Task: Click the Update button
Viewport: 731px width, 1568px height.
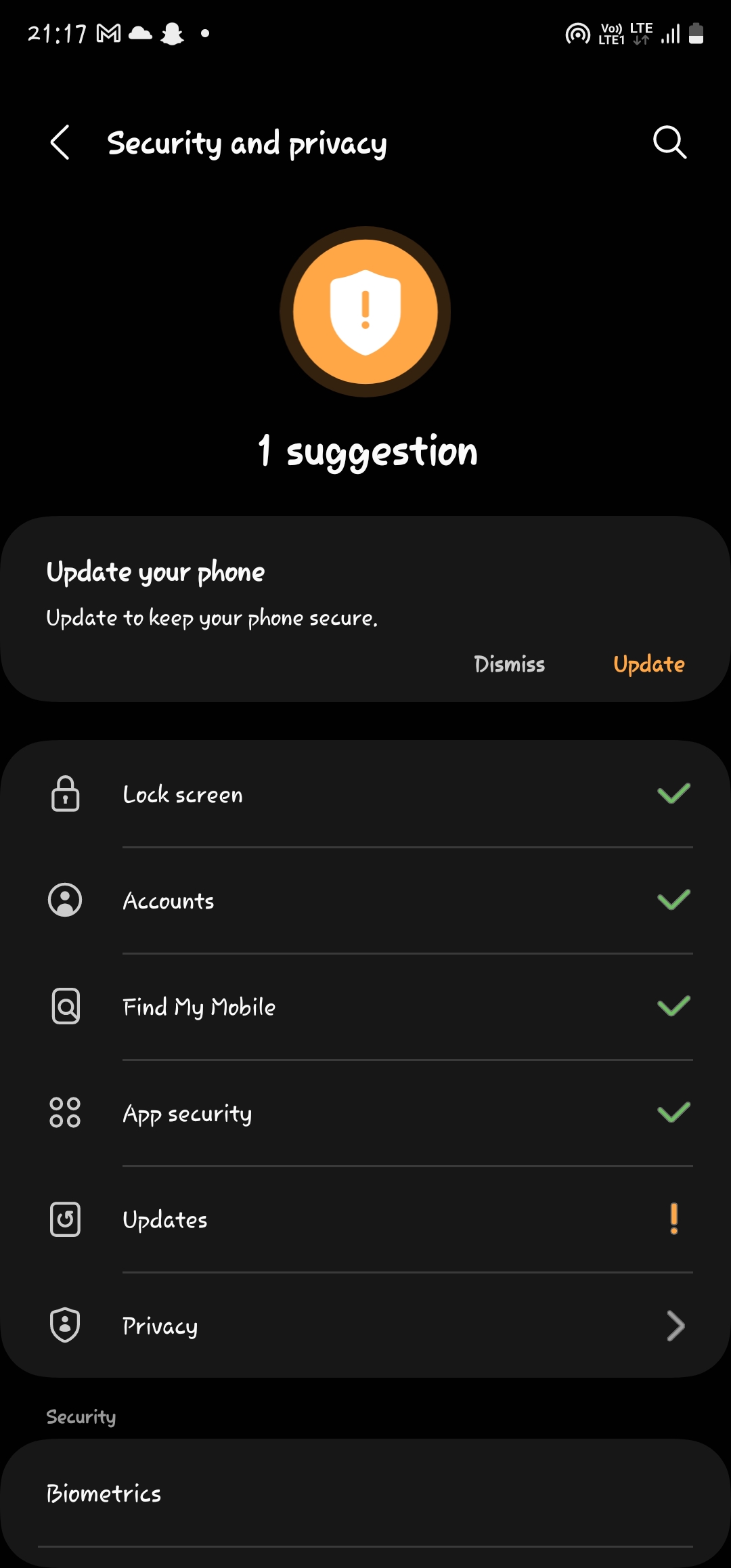Action: [648, 664]
